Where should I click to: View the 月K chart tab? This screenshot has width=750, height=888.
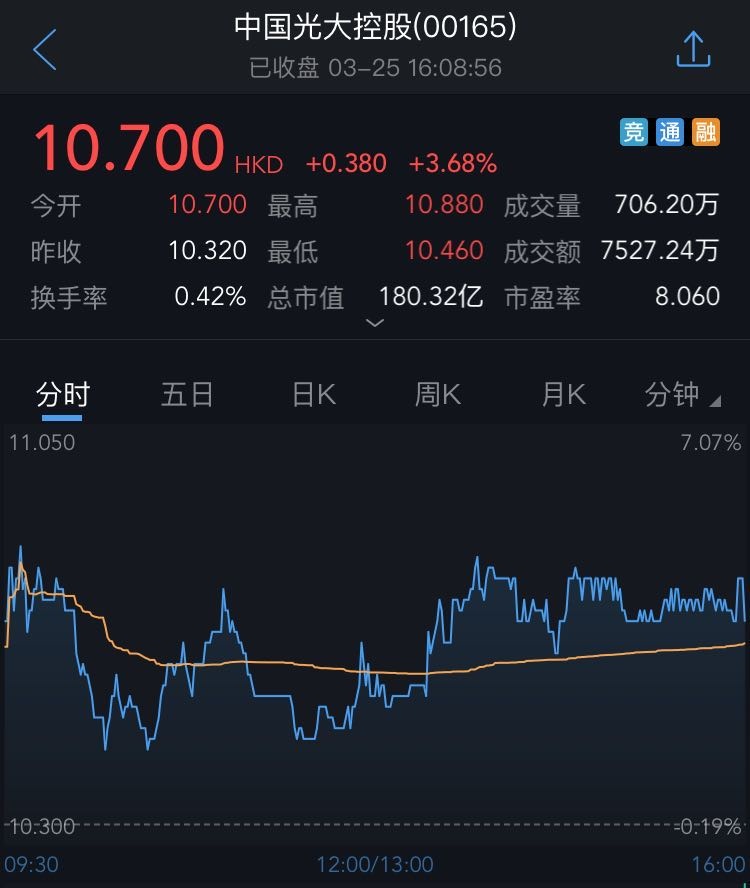[x=563, y=395]
